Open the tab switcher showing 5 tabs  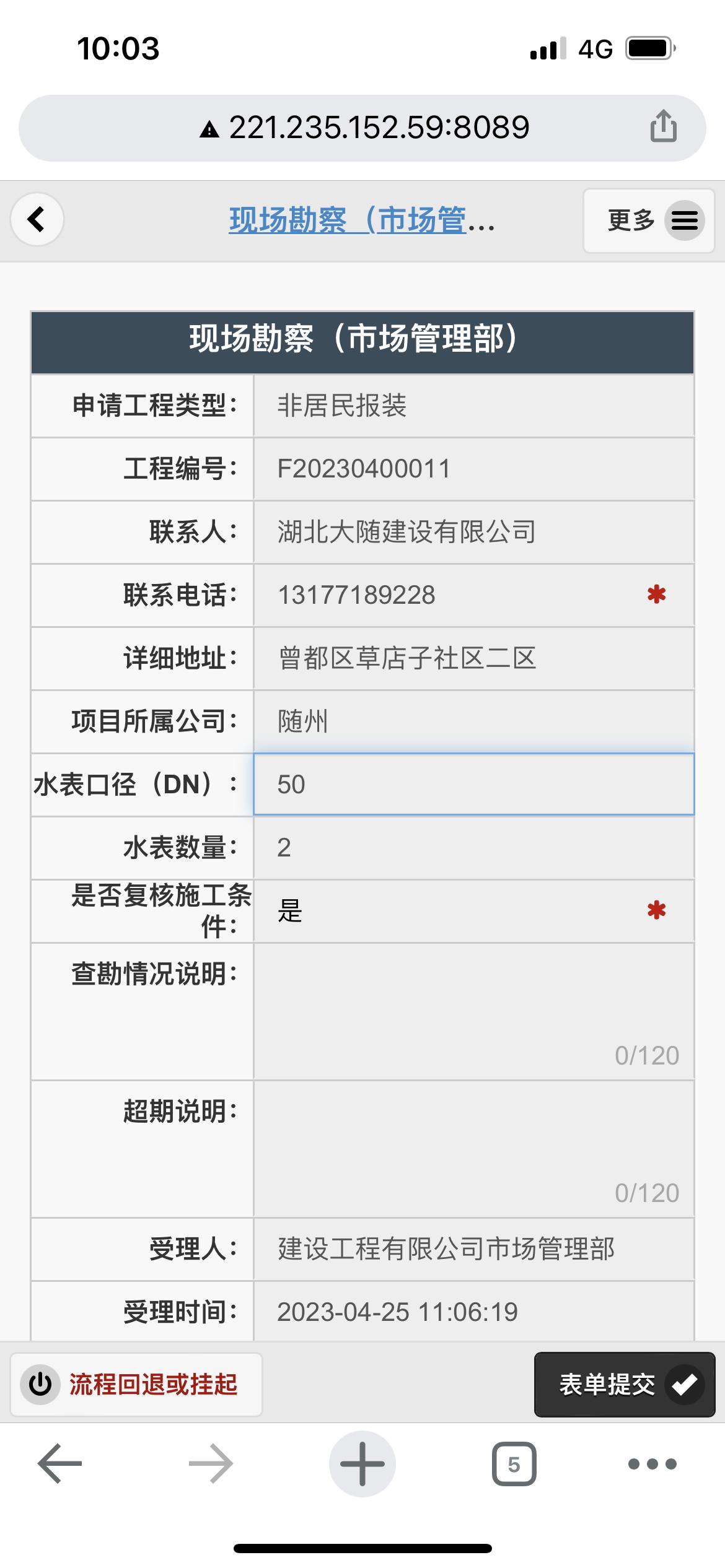coord(514,1464)
